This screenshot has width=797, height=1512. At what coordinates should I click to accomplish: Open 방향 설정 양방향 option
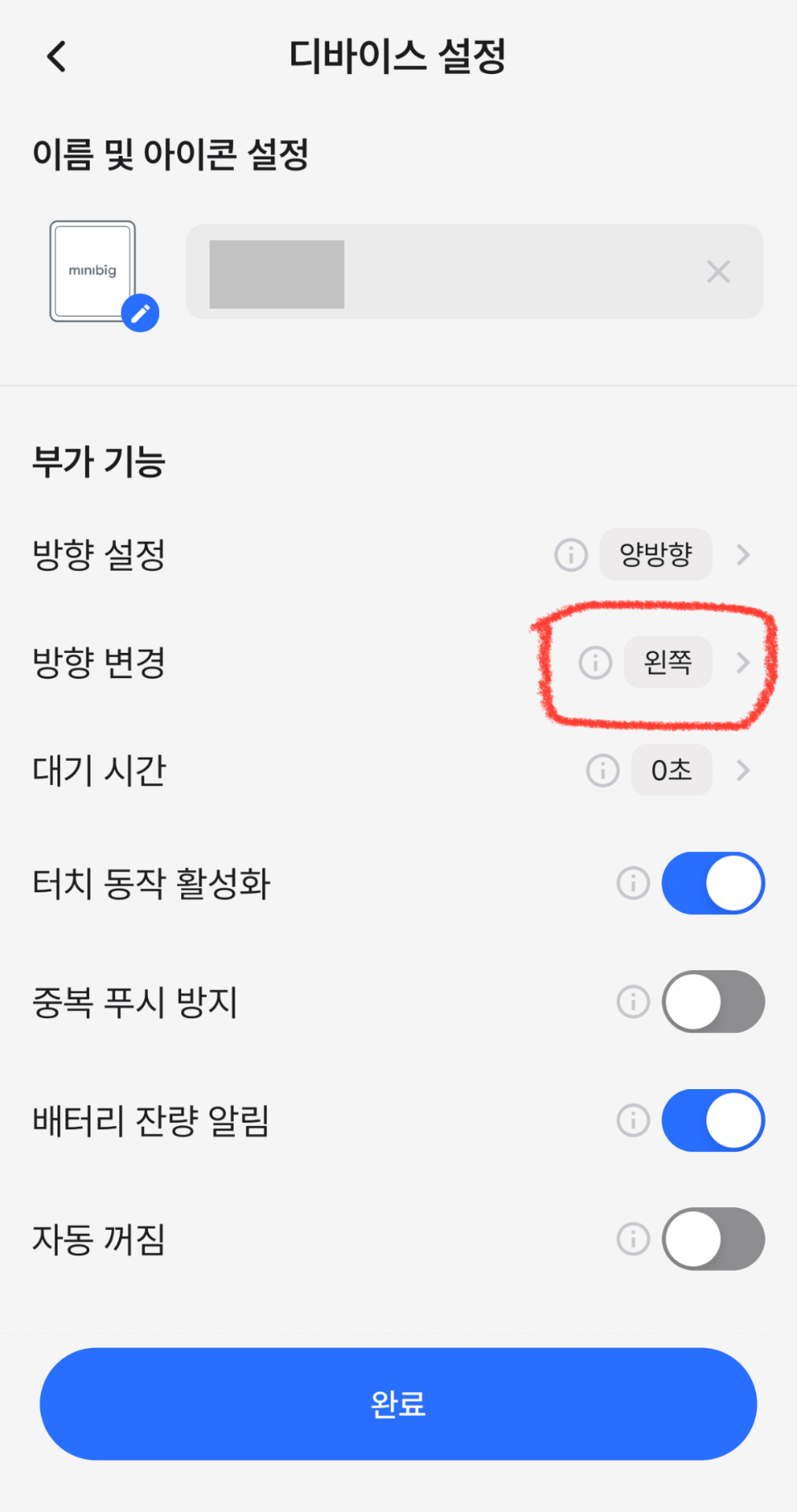tap(656, 554)
